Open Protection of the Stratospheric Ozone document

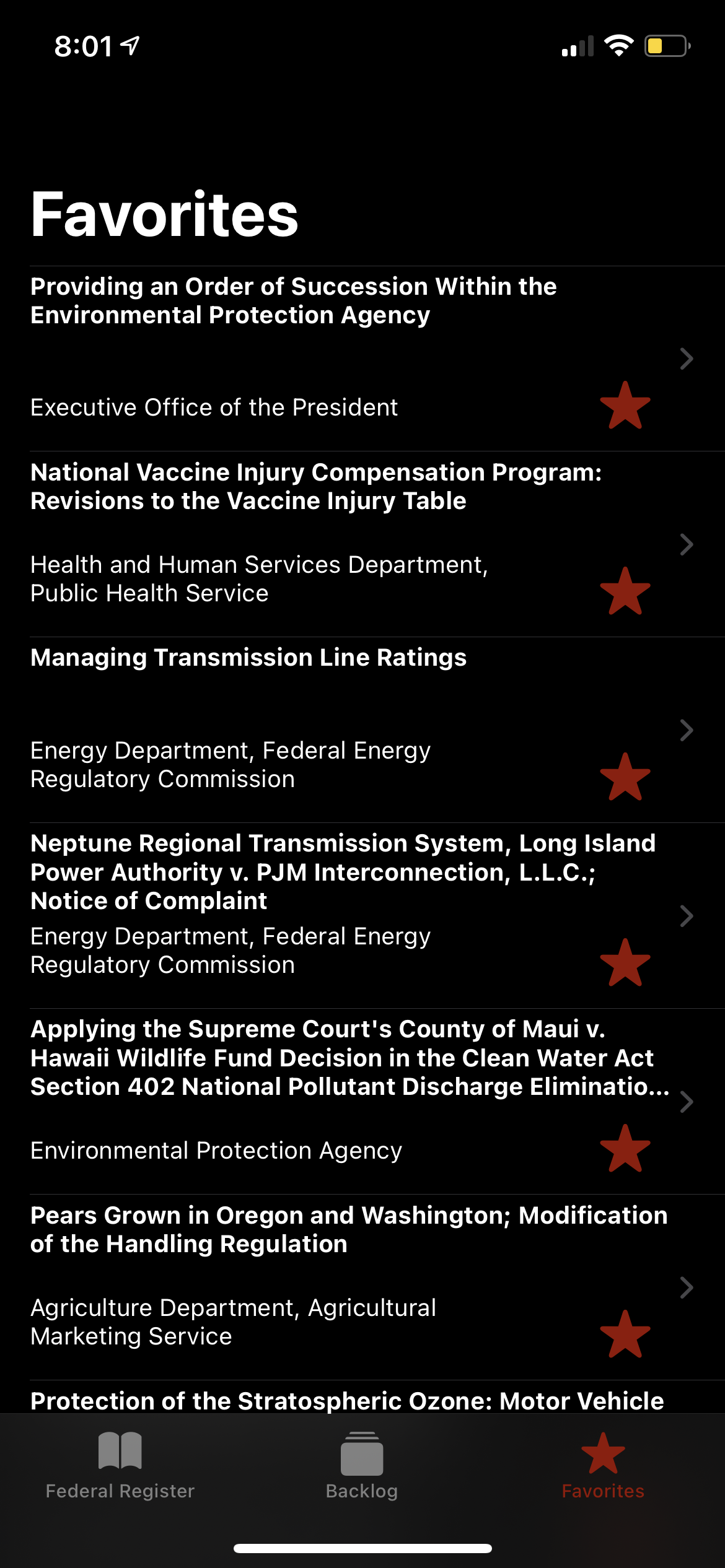click(x=347, y=1401)
